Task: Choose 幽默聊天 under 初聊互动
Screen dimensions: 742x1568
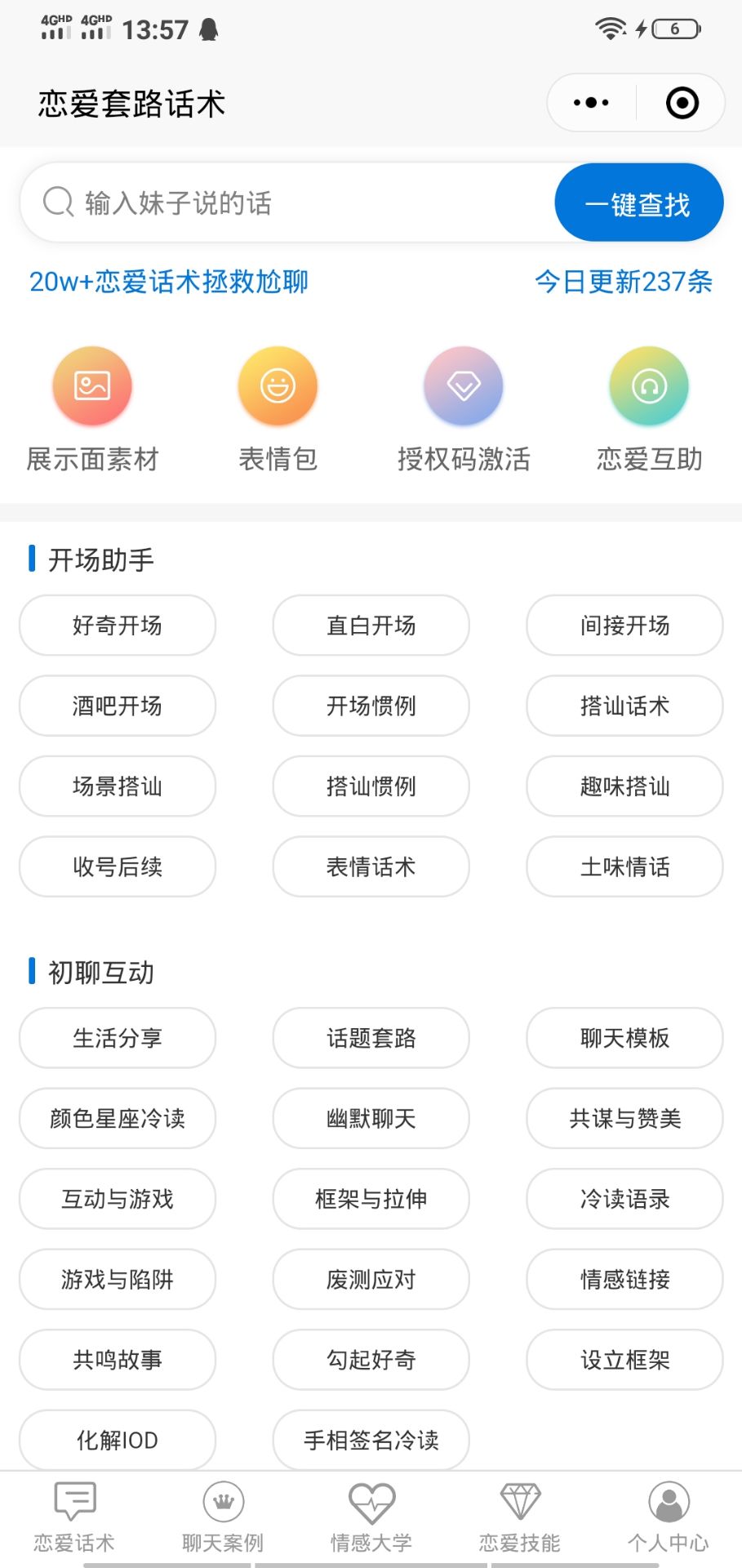Action: tap(371, 1118)
